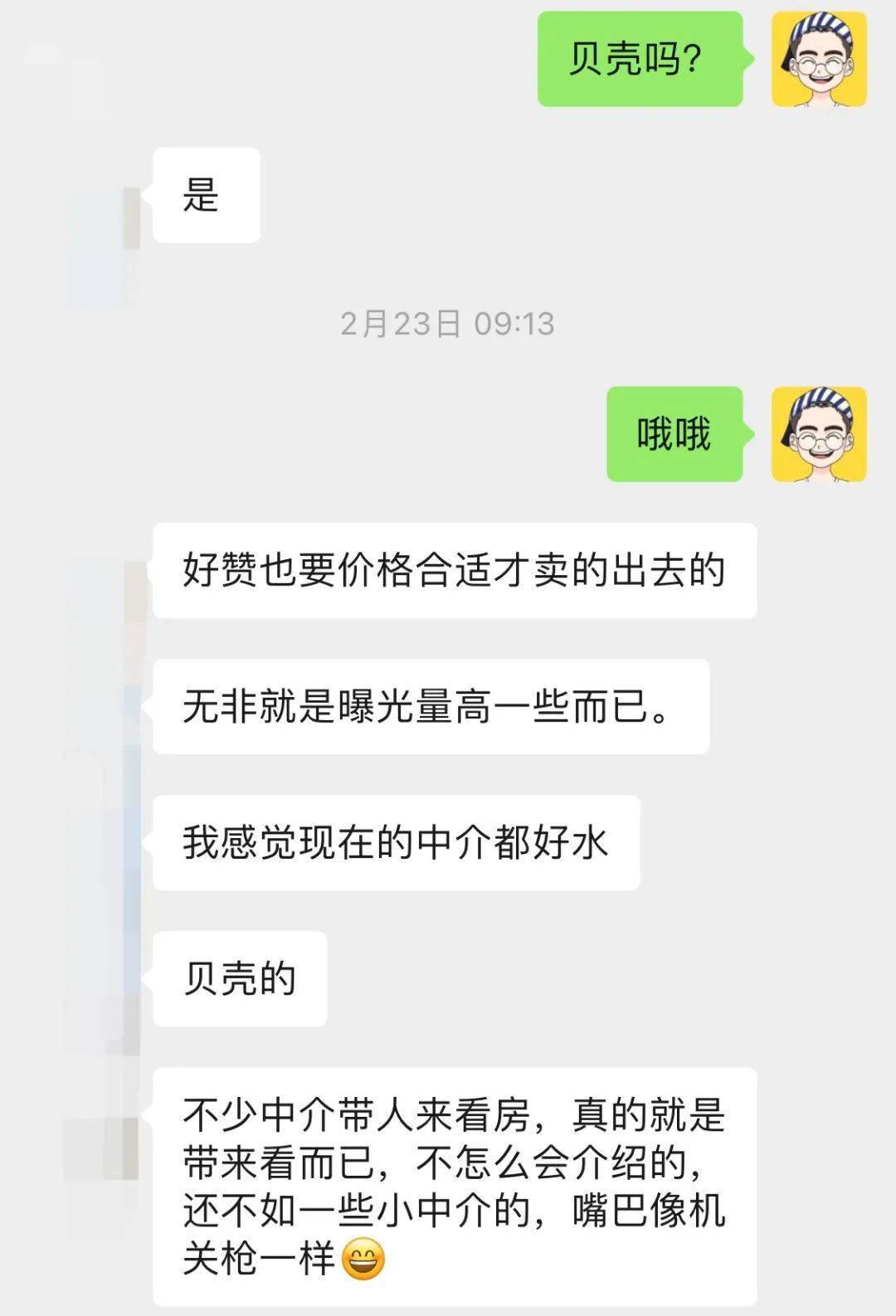Tap the avatar next to the "哦哦" message
896x1316 pixels.
pos(819,434)
